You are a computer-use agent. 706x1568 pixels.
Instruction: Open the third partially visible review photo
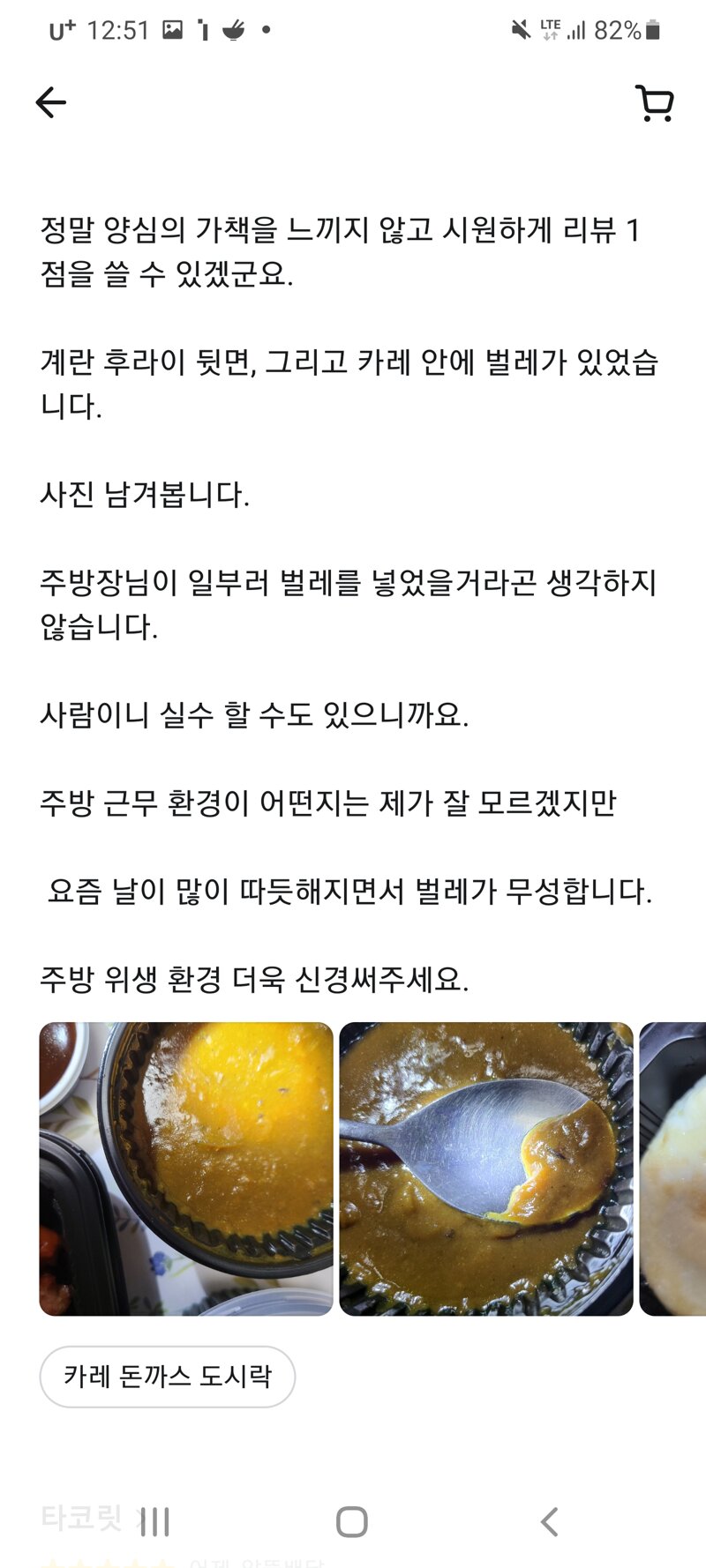(673, 1169)
